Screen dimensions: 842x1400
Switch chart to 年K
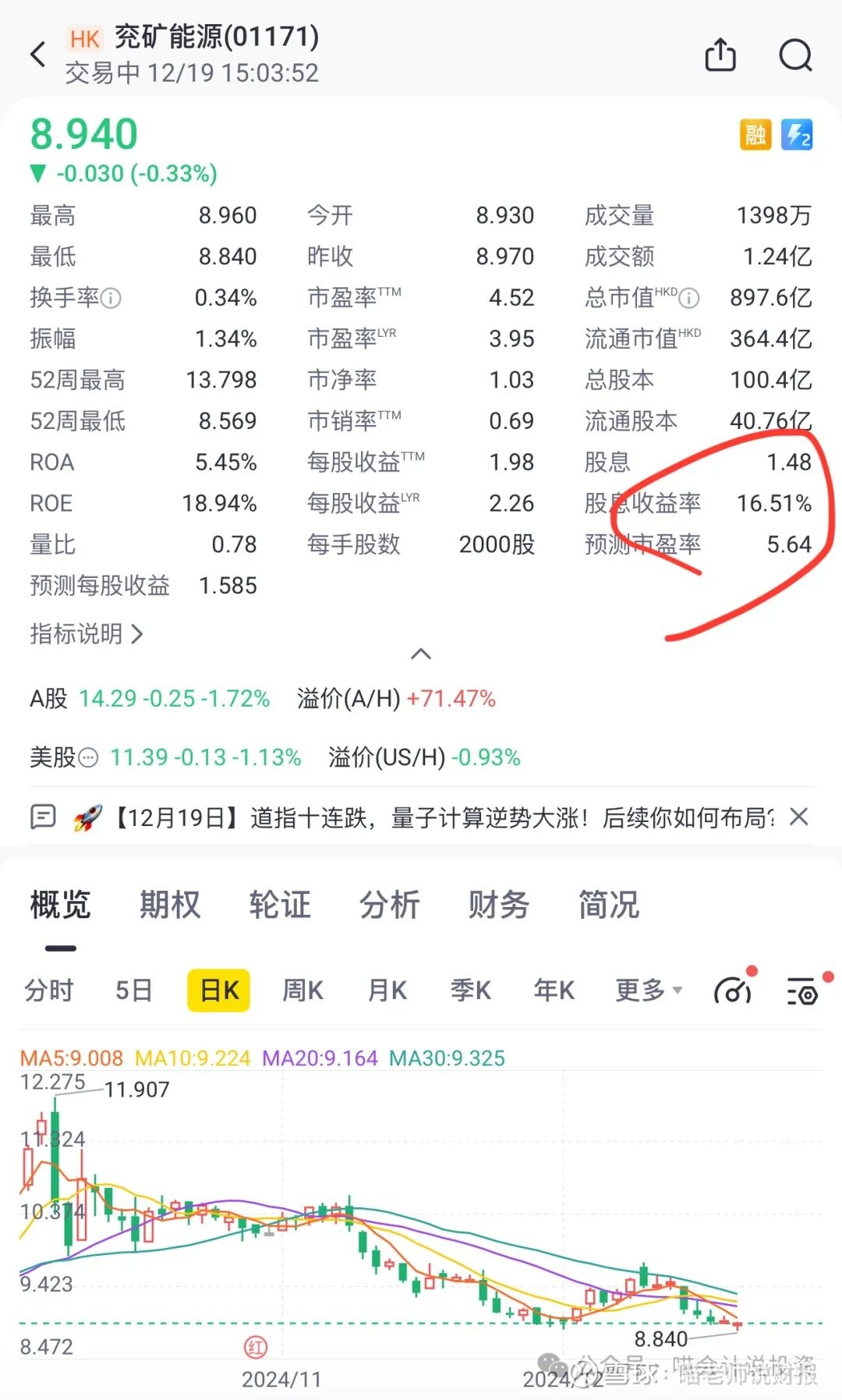click(x=554, y=991)
